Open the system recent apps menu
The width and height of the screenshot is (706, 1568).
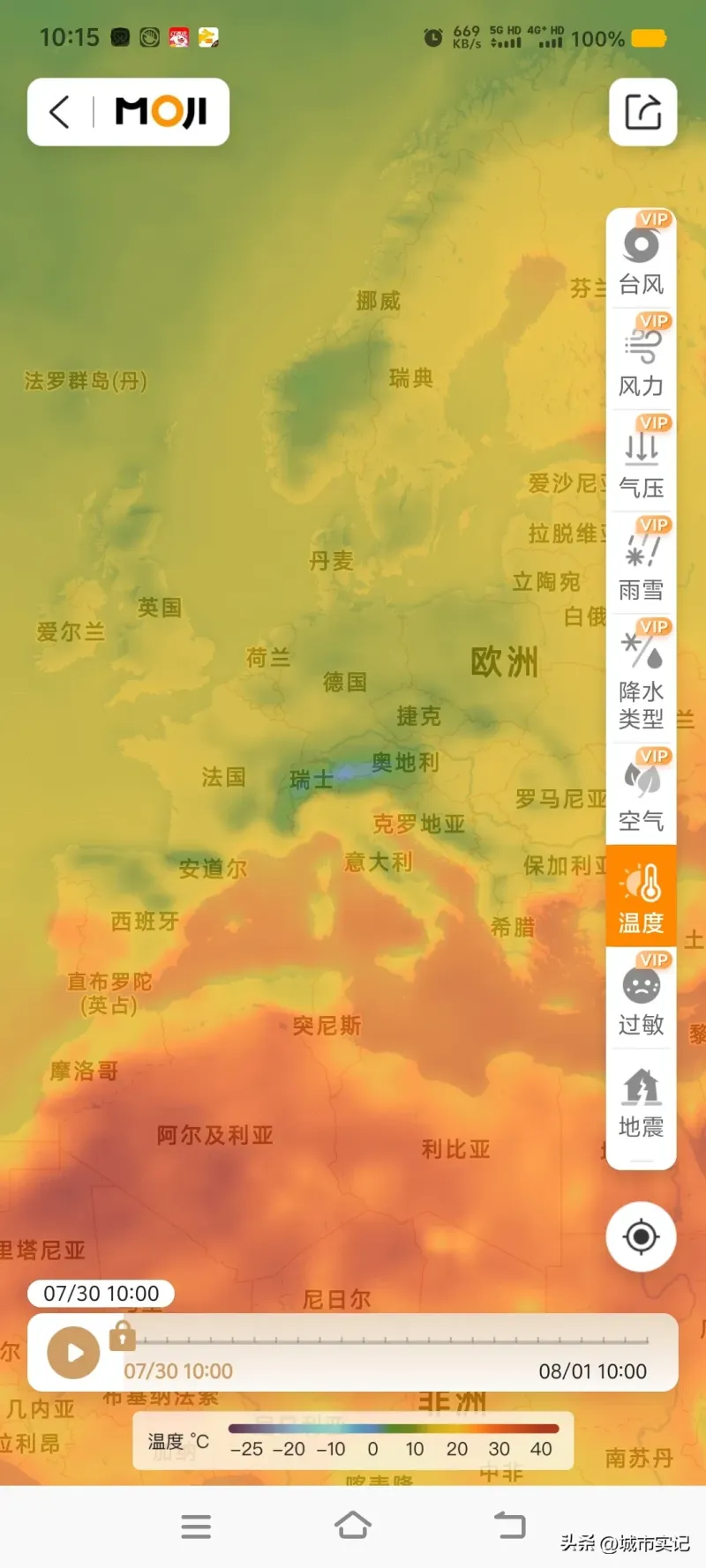[196, 1527]
